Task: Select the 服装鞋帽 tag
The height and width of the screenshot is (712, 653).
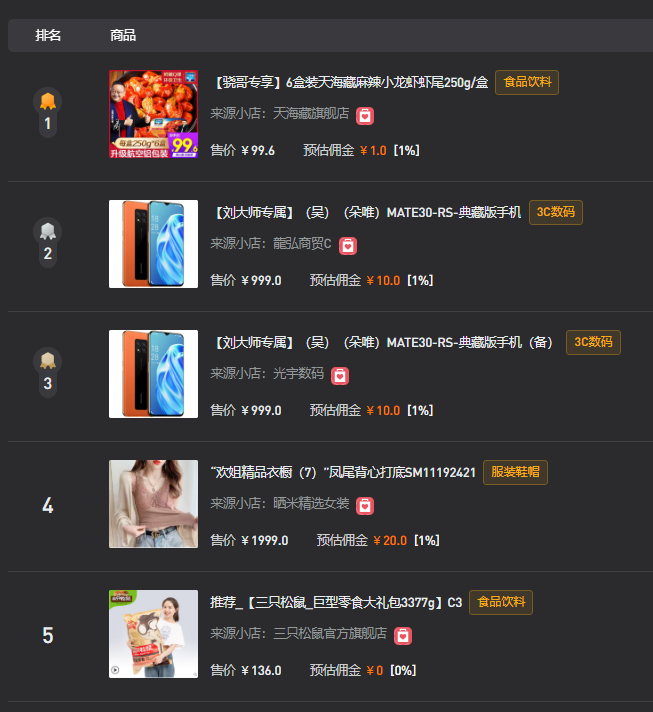Action: [515, 472]
